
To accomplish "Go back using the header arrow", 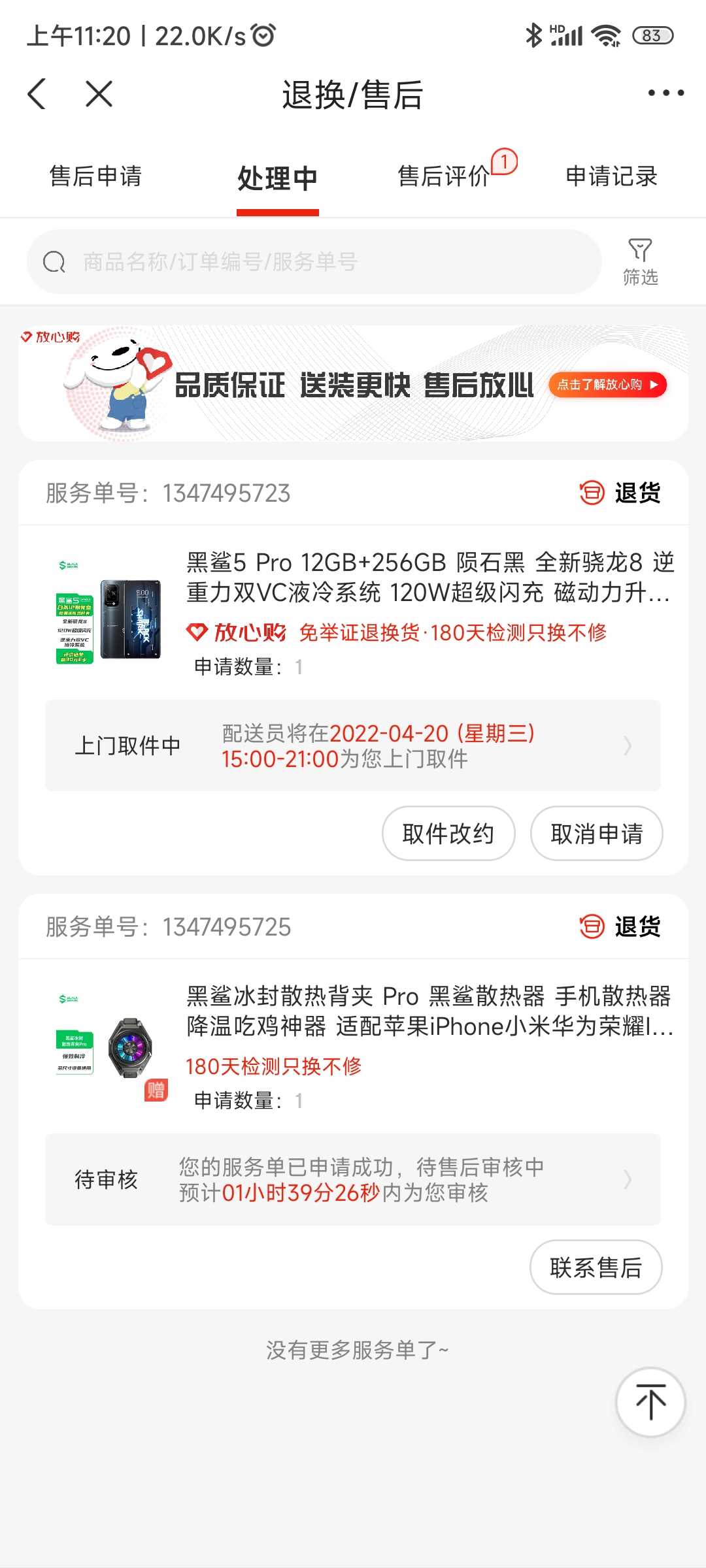I will (x=37, y=94).
